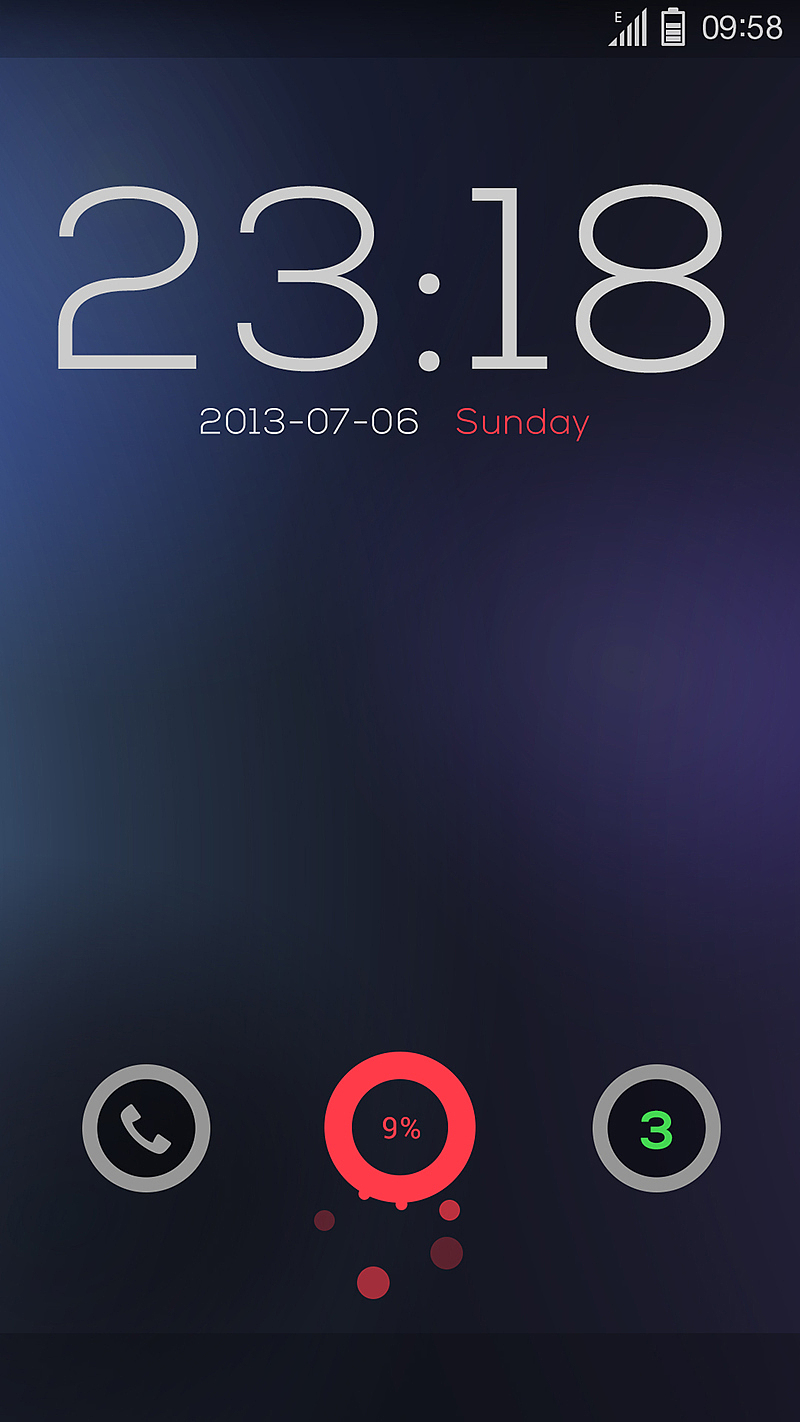Tap the red 9% unlock ring
800x1422 pixels.
click(x=400, y=1128)
